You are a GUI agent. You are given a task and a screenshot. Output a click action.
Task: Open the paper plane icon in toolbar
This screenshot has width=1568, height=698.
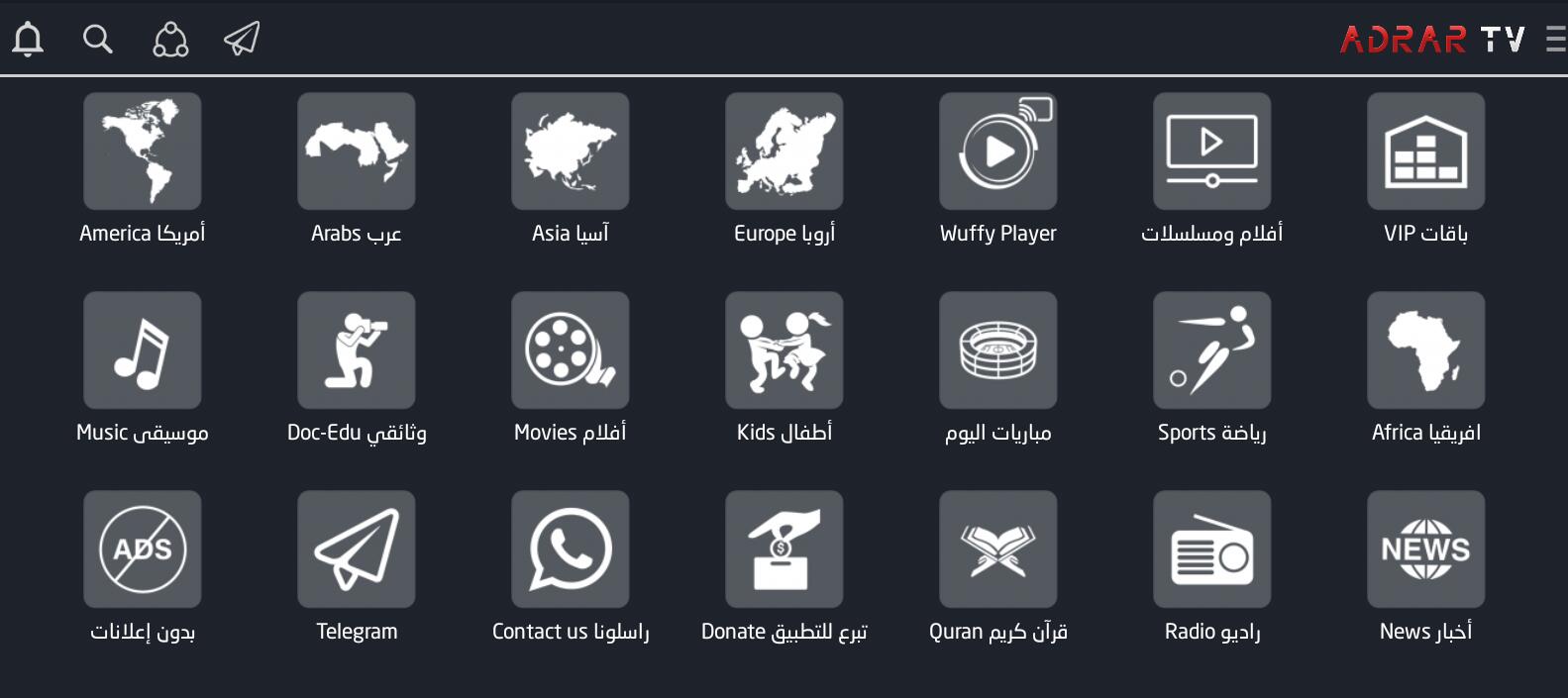click(242, 40)
